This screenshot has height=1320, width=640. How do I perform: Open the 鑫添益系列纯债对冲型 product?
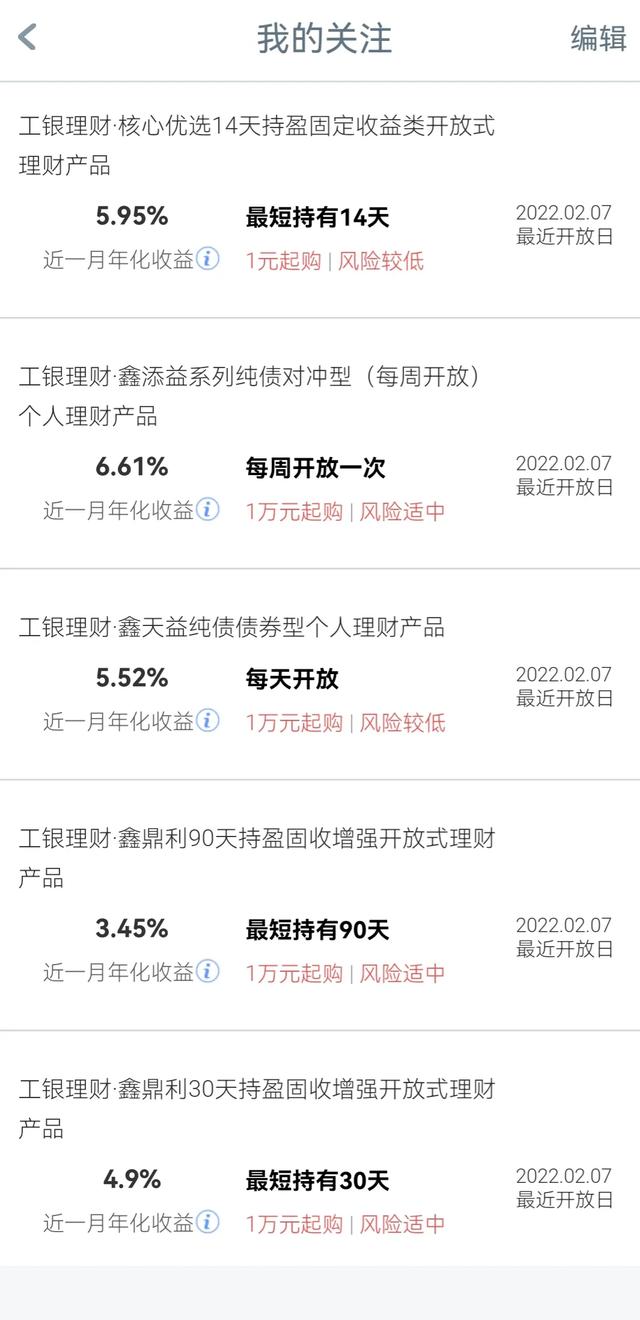click(x=320, y=444)
